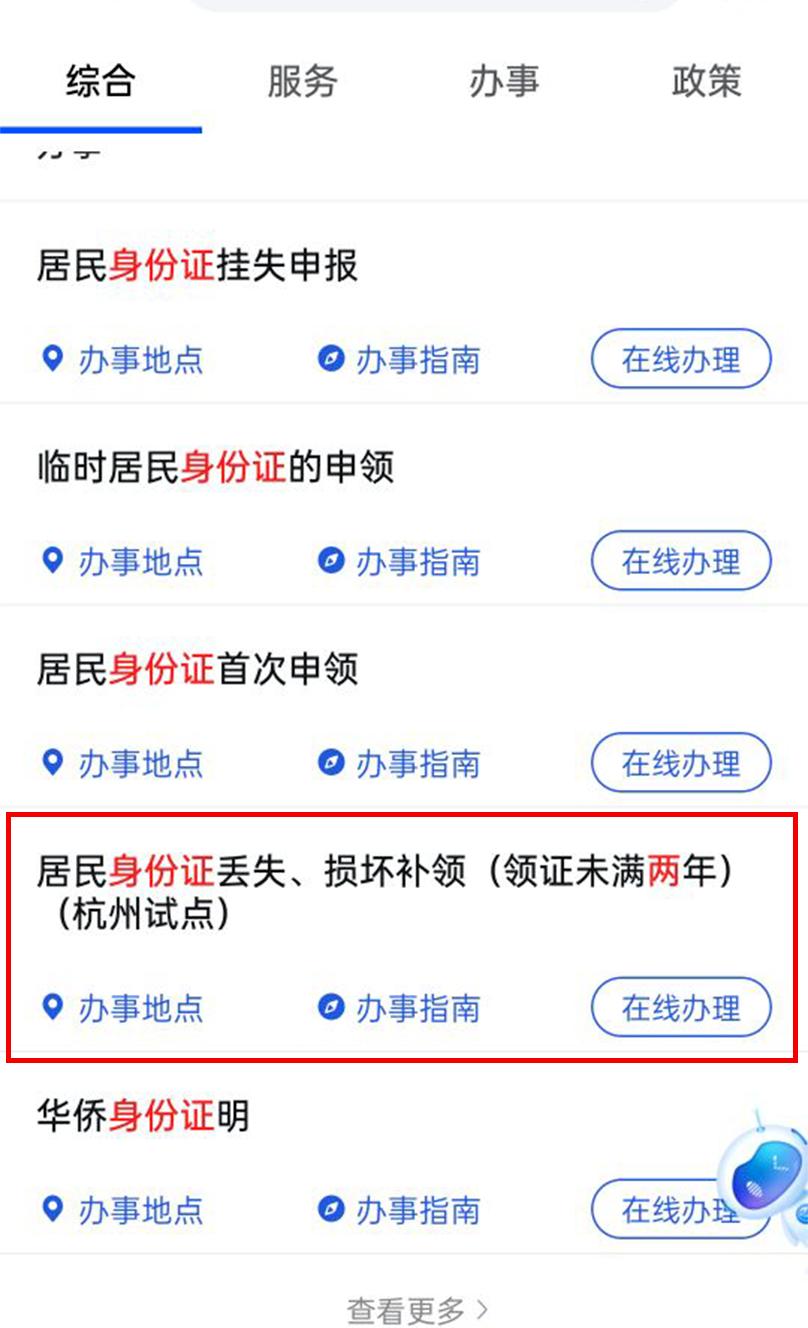
Task: Switch to the 办事 tab
Action: [504, 82]
